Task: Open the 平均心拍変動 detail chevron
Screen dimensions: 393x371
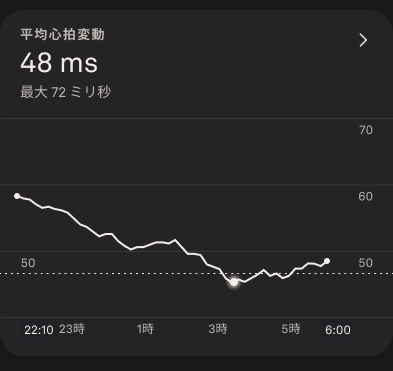Action: pos(363,40)
